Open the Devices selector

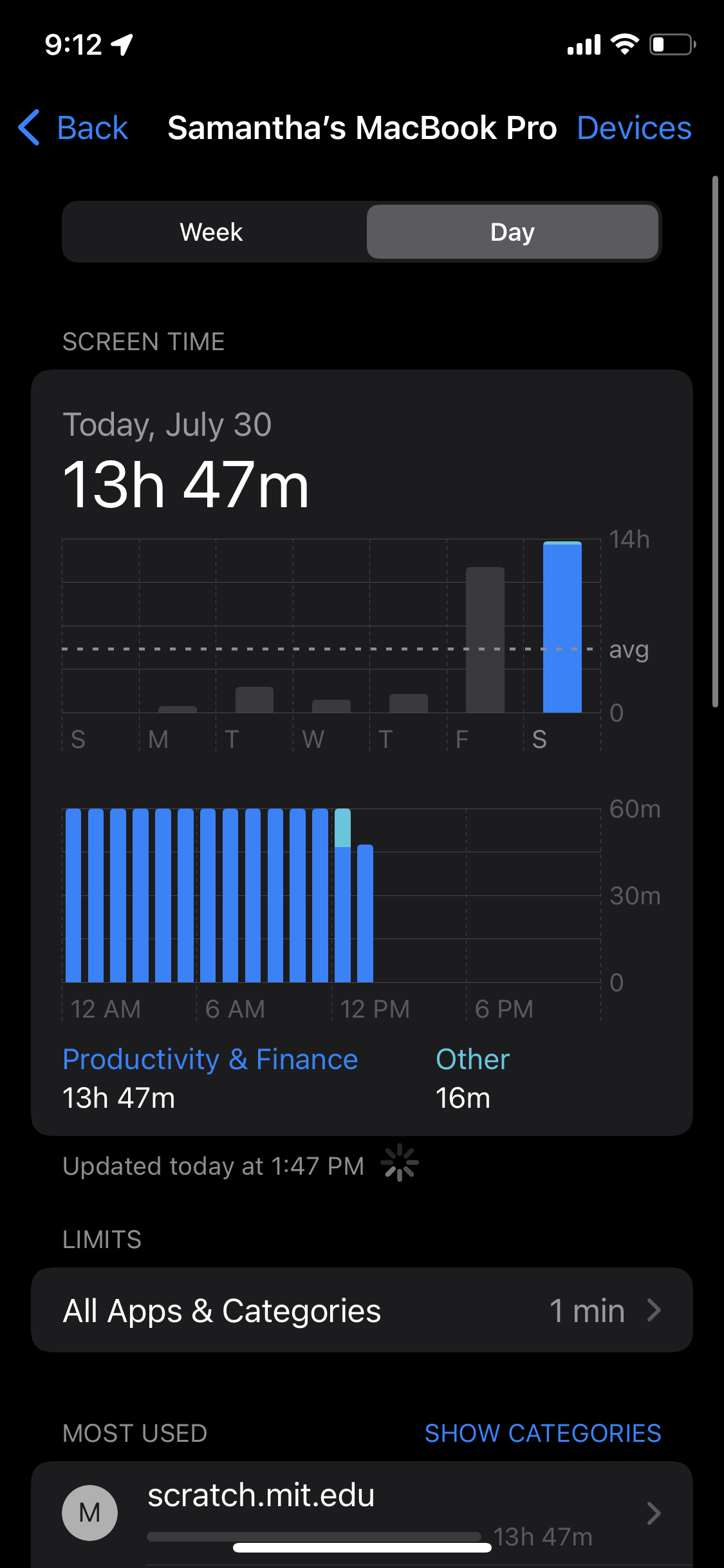[634, 127]
